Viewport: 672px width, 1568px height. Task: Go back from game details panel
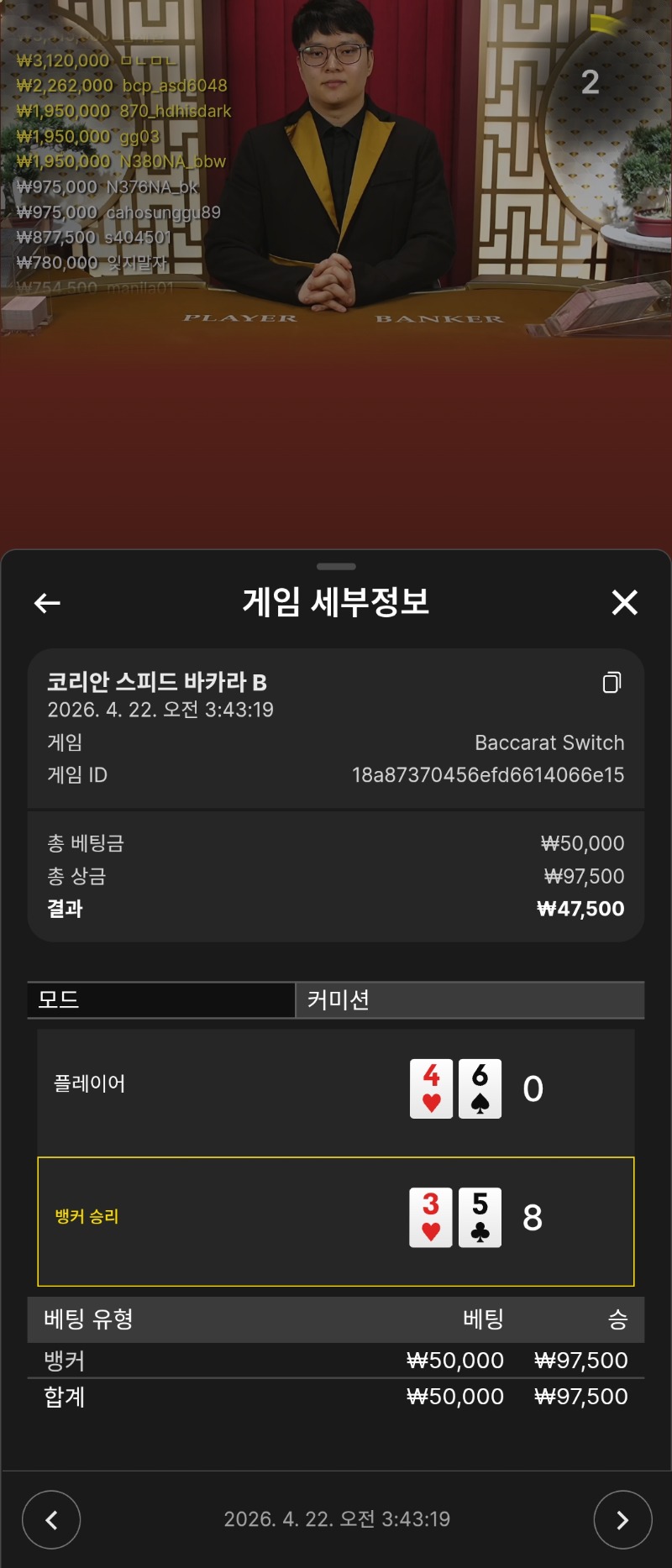[47, 602]
